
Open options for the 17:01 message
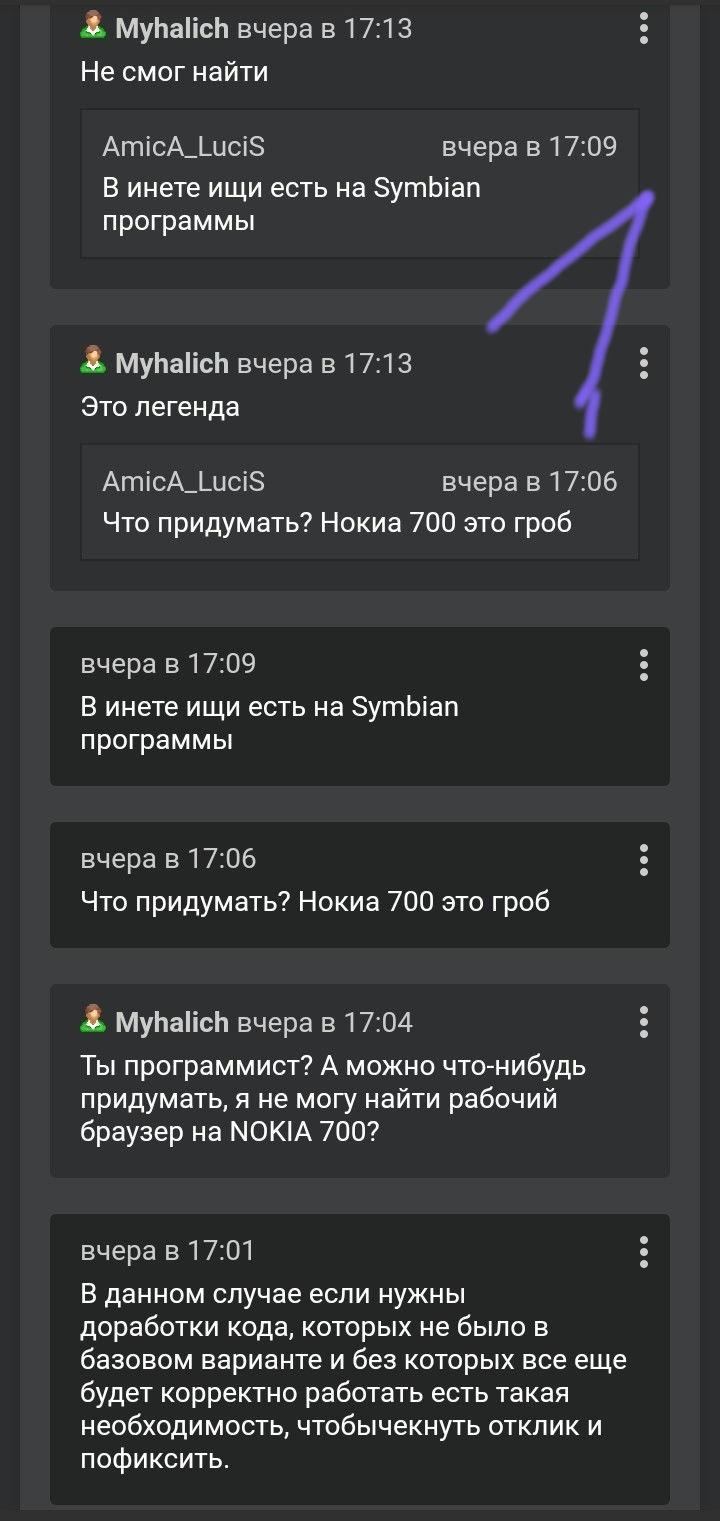pyautogui.click(x=644, y=1251)
